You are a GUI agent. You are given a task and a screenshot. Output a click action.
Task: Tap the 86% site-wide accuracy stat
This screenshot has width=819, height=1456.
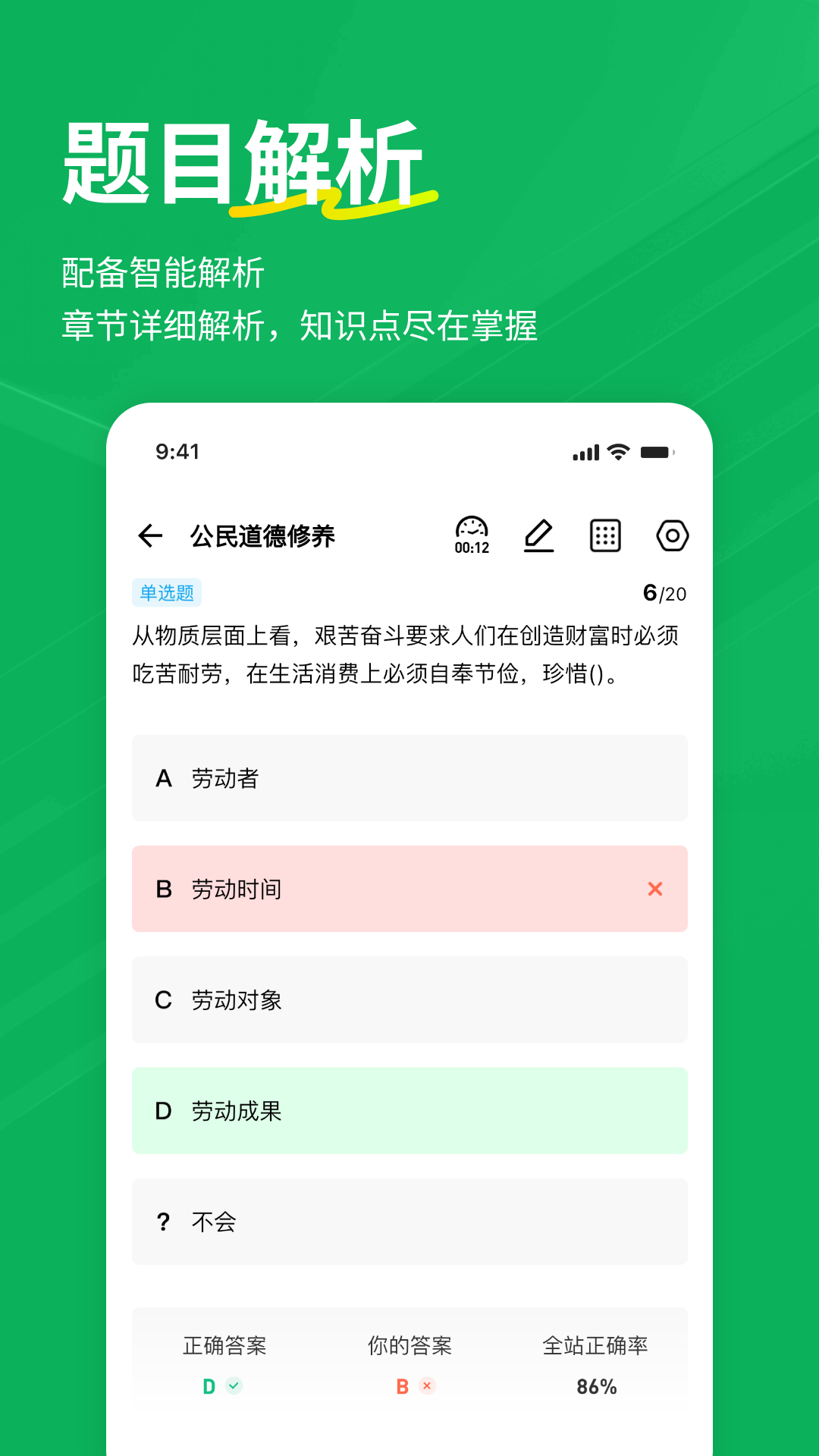point(596,1386)
